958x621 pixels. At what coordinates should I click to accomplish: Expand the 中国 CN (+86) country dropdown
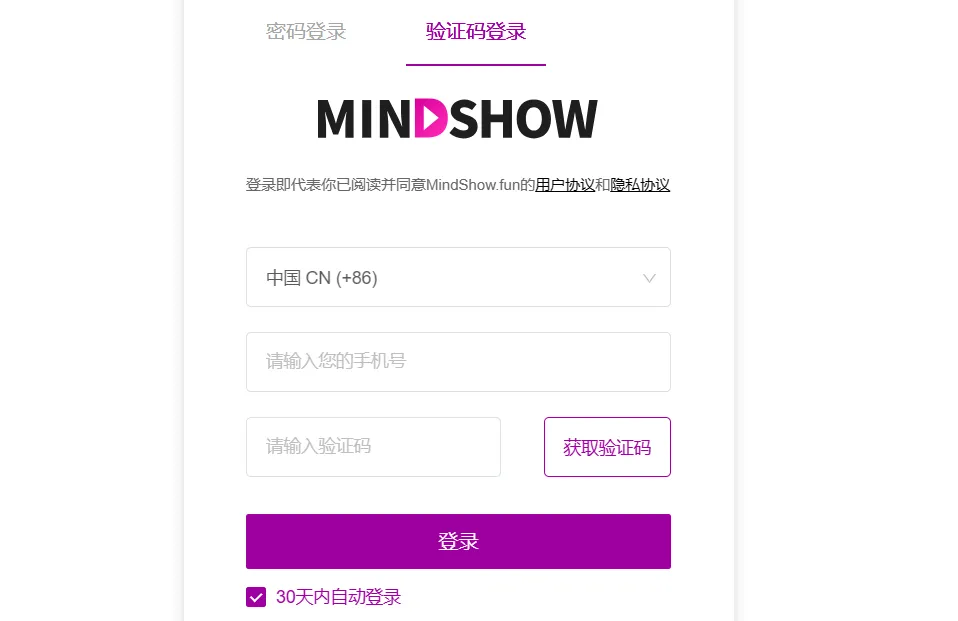tap(458, 278)
